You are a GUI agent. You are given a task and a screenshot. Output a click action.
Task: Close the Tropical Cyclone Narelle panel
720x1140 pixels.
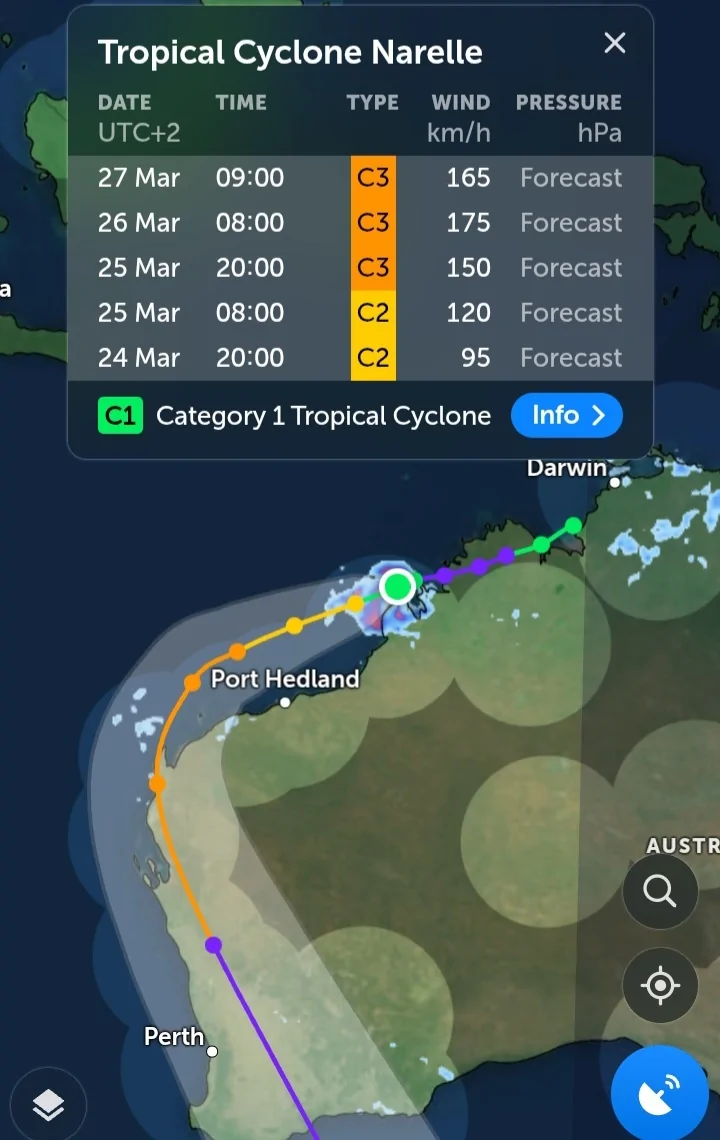[614, 43]
